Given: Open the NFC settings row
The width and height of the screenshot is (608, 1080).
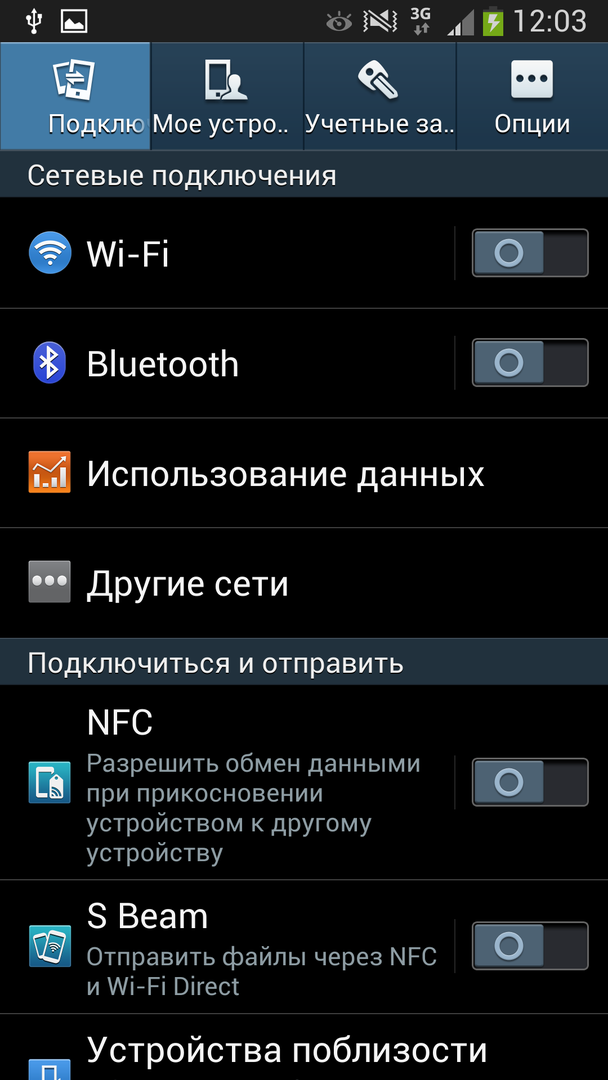Looking at the screenshot, I should [x=240, y=783].
